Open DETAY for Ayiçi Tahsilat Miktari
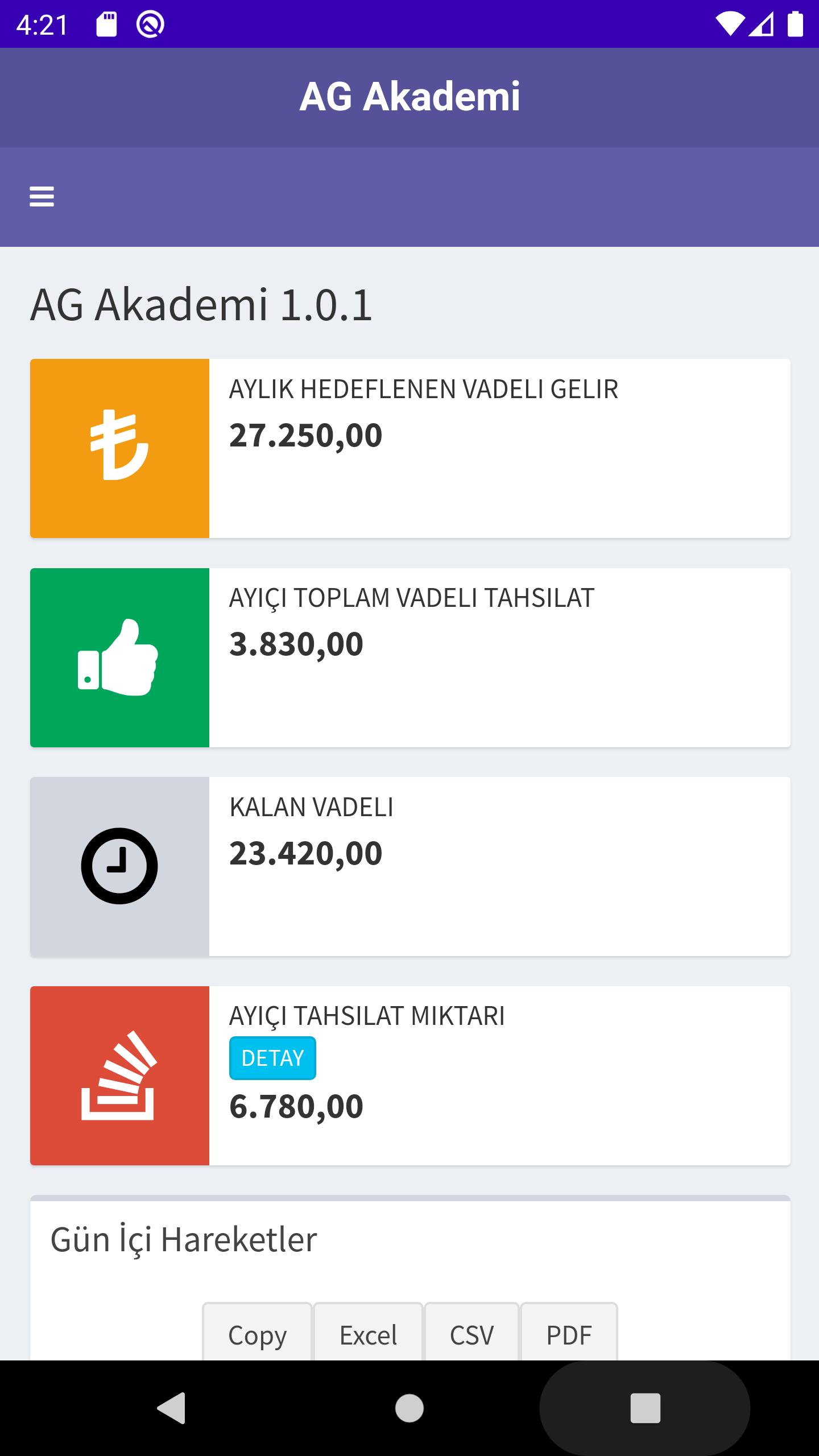Viewport: 819px width, 1456px height. [x=272, y=1058]
